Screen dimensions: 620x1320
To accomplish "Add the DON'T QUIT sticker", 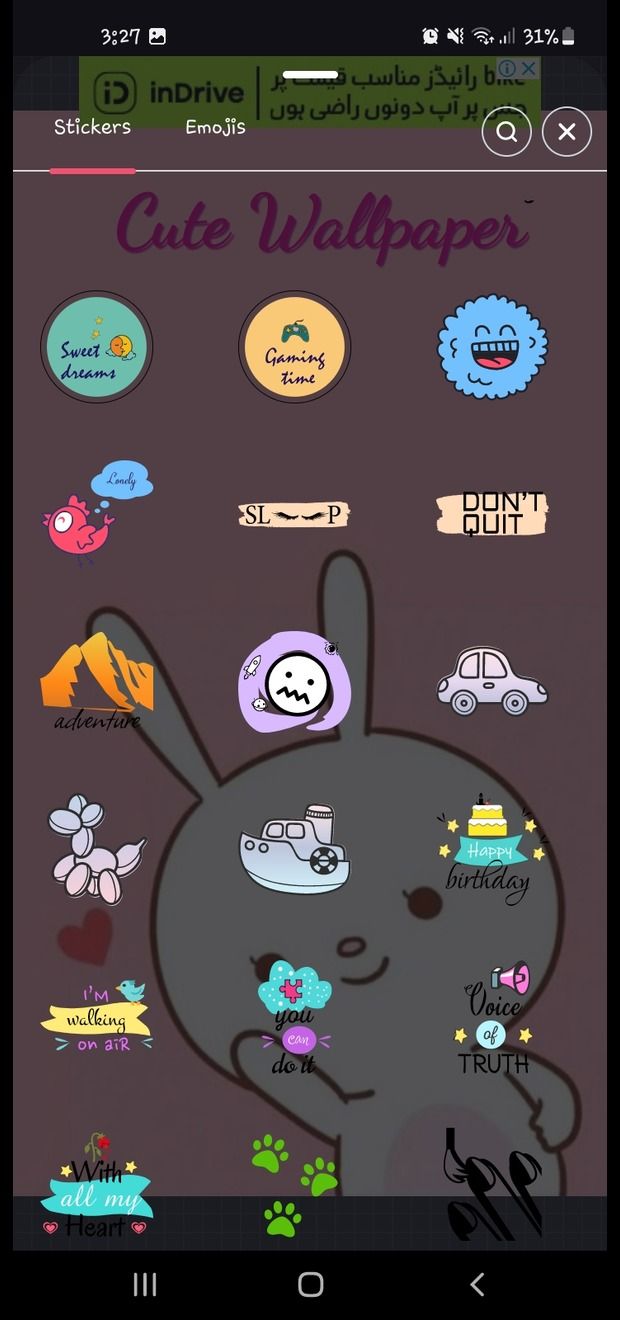I will click(492, 514).
